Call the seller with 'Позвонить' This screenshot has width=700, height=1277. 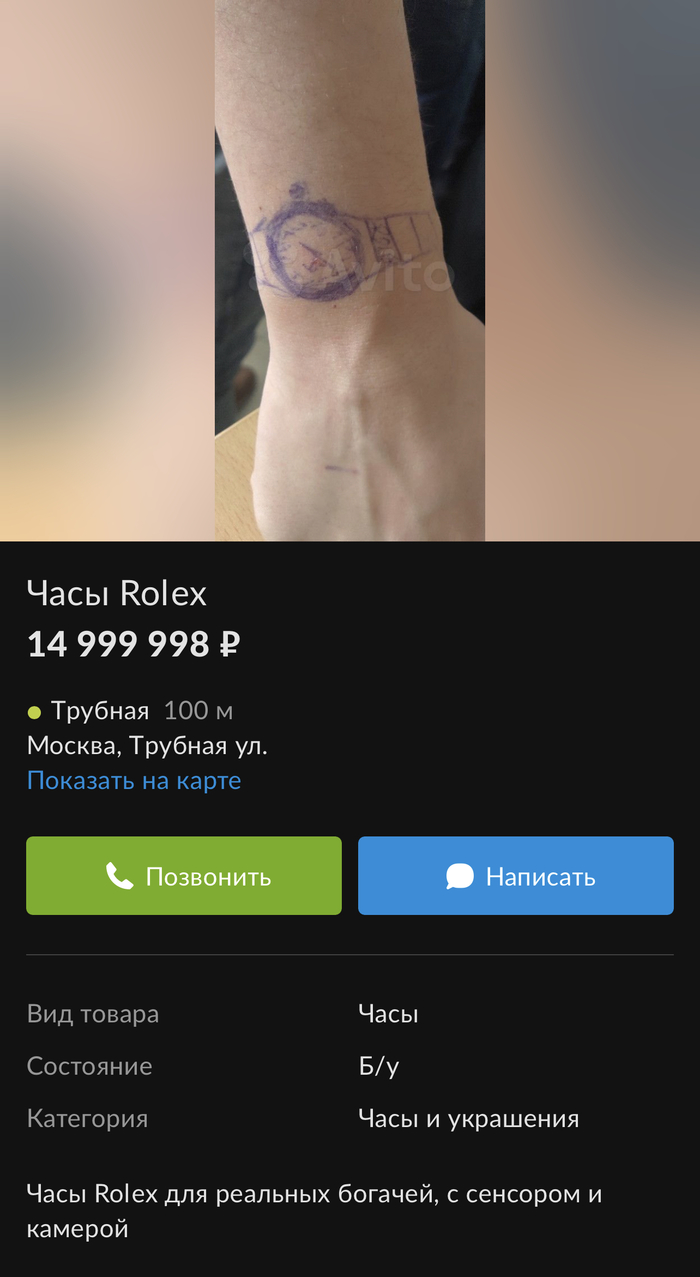click(184, 876)
